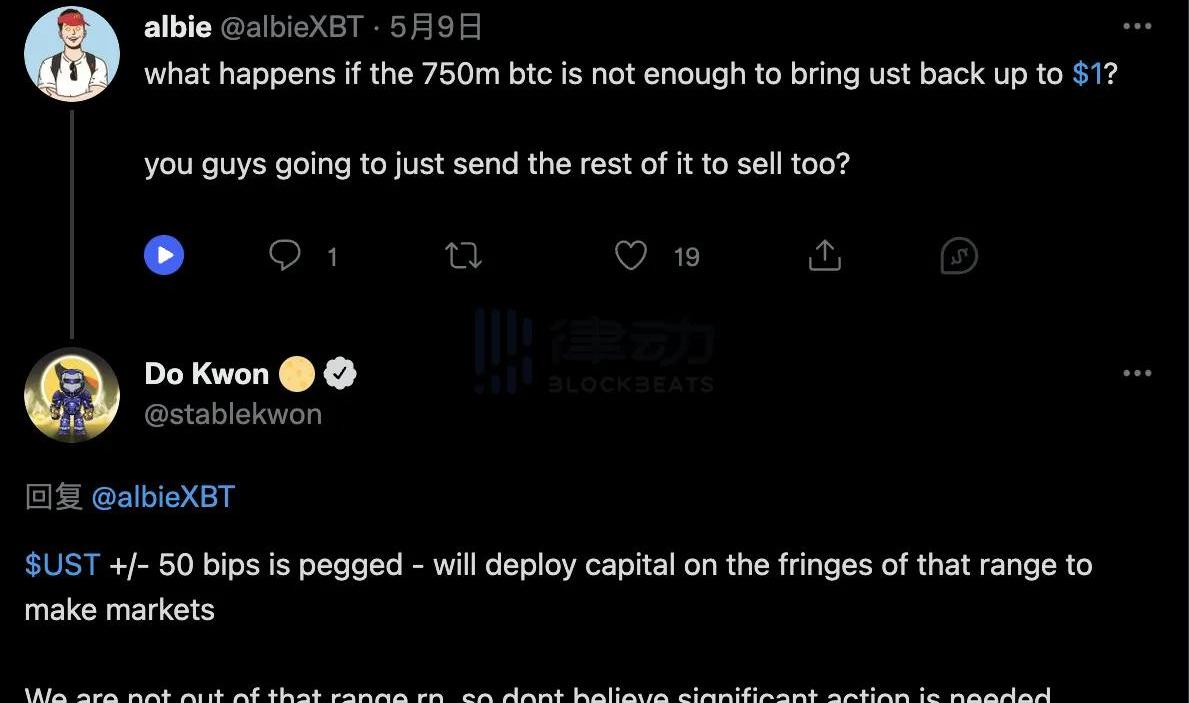View the @stablekwon profile handle
The height and width of the screenshot is (703, 1189).
point(233,414)
